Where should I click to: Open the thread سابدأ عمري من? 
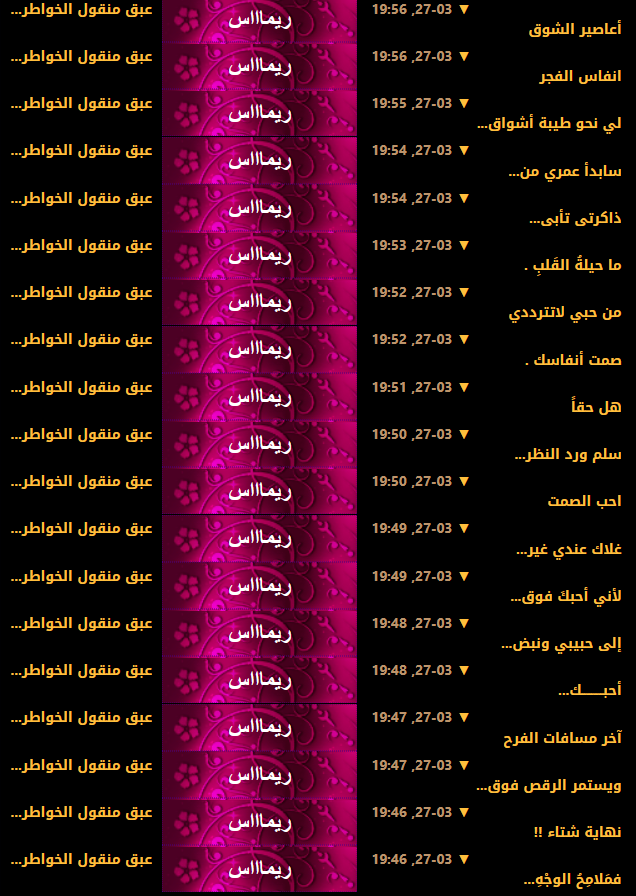(565, 171)
